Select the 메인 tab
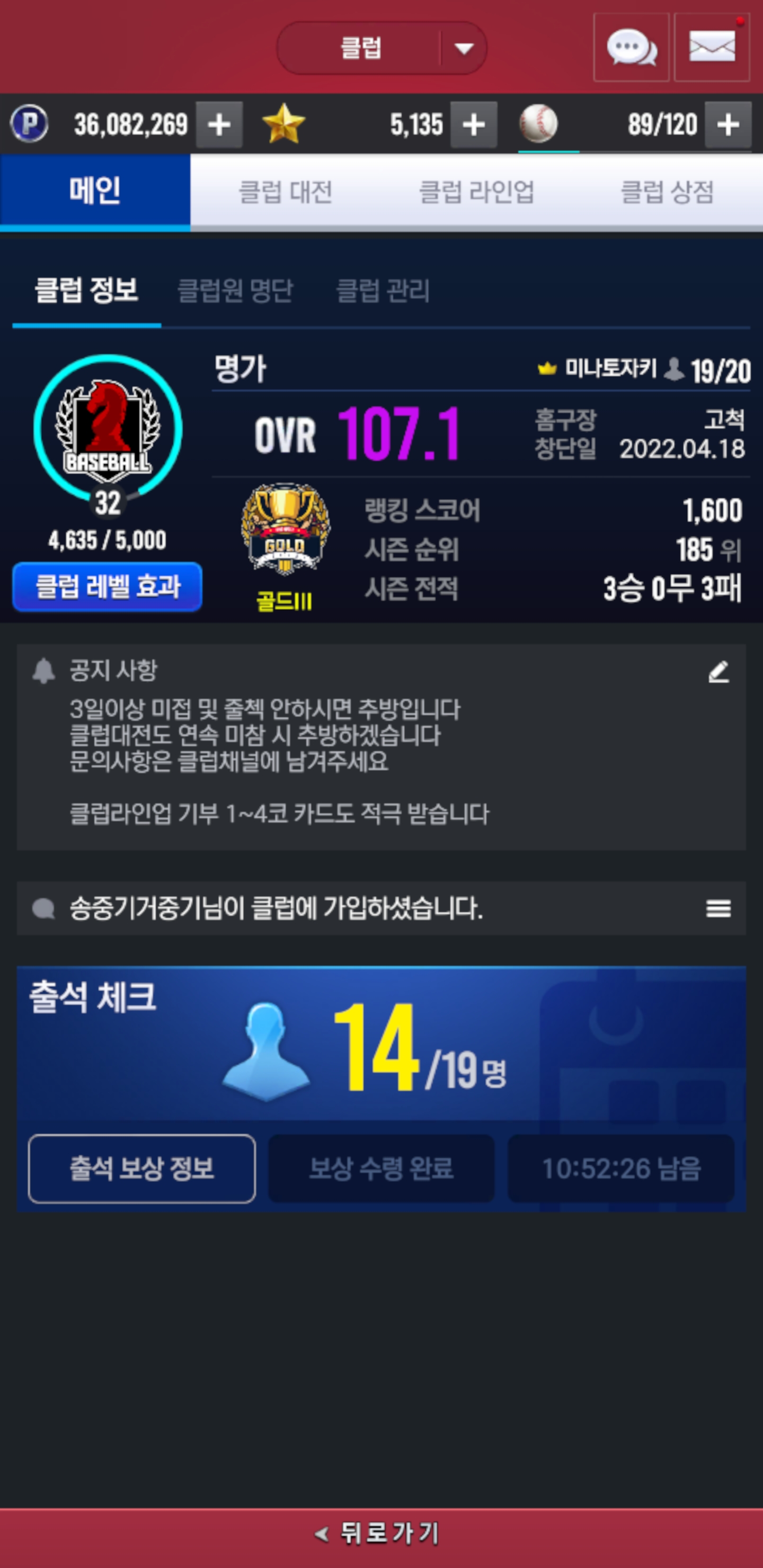Image resolution: width=763 pixels, height=1568 pixels. click(95, 191)
